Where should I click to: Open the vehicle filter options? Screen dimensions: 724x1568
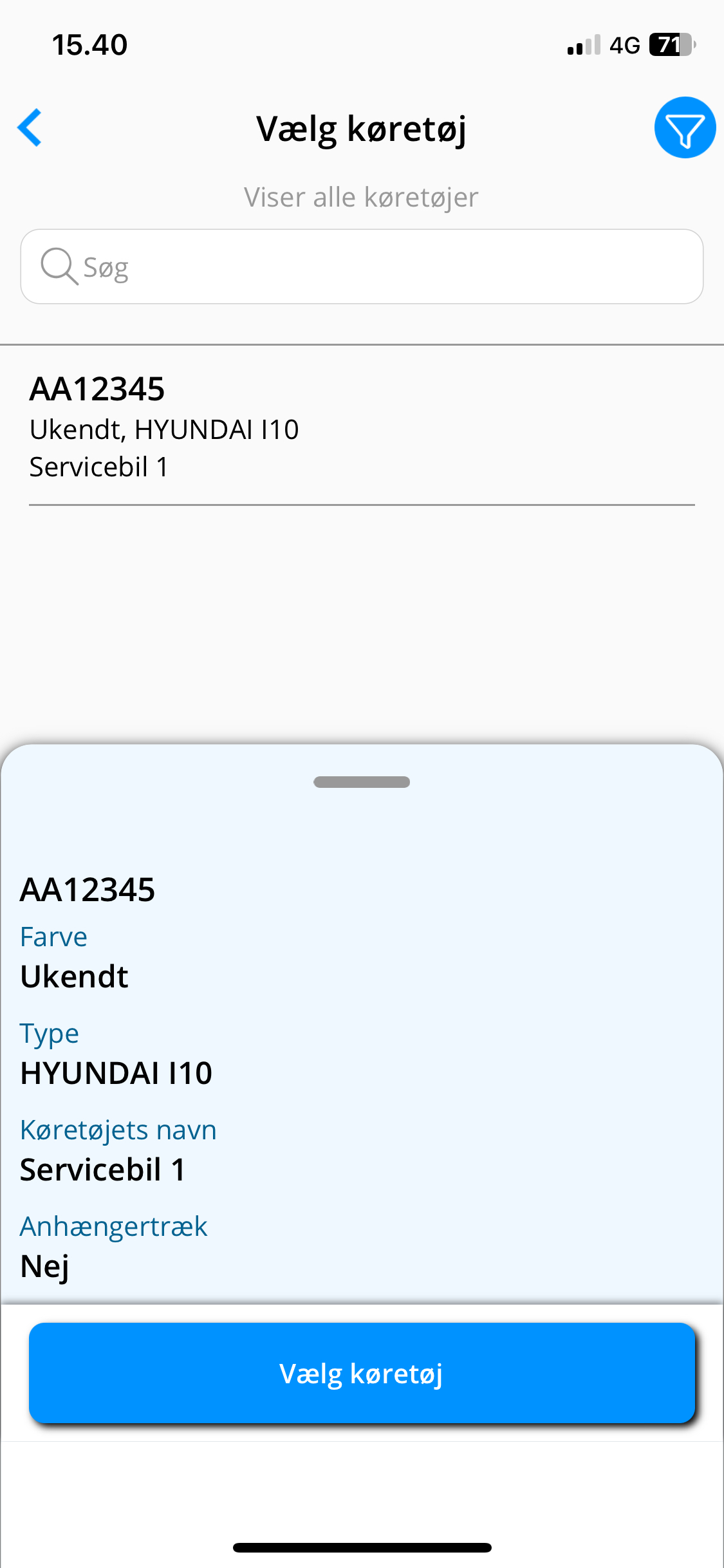coord(684,127)
